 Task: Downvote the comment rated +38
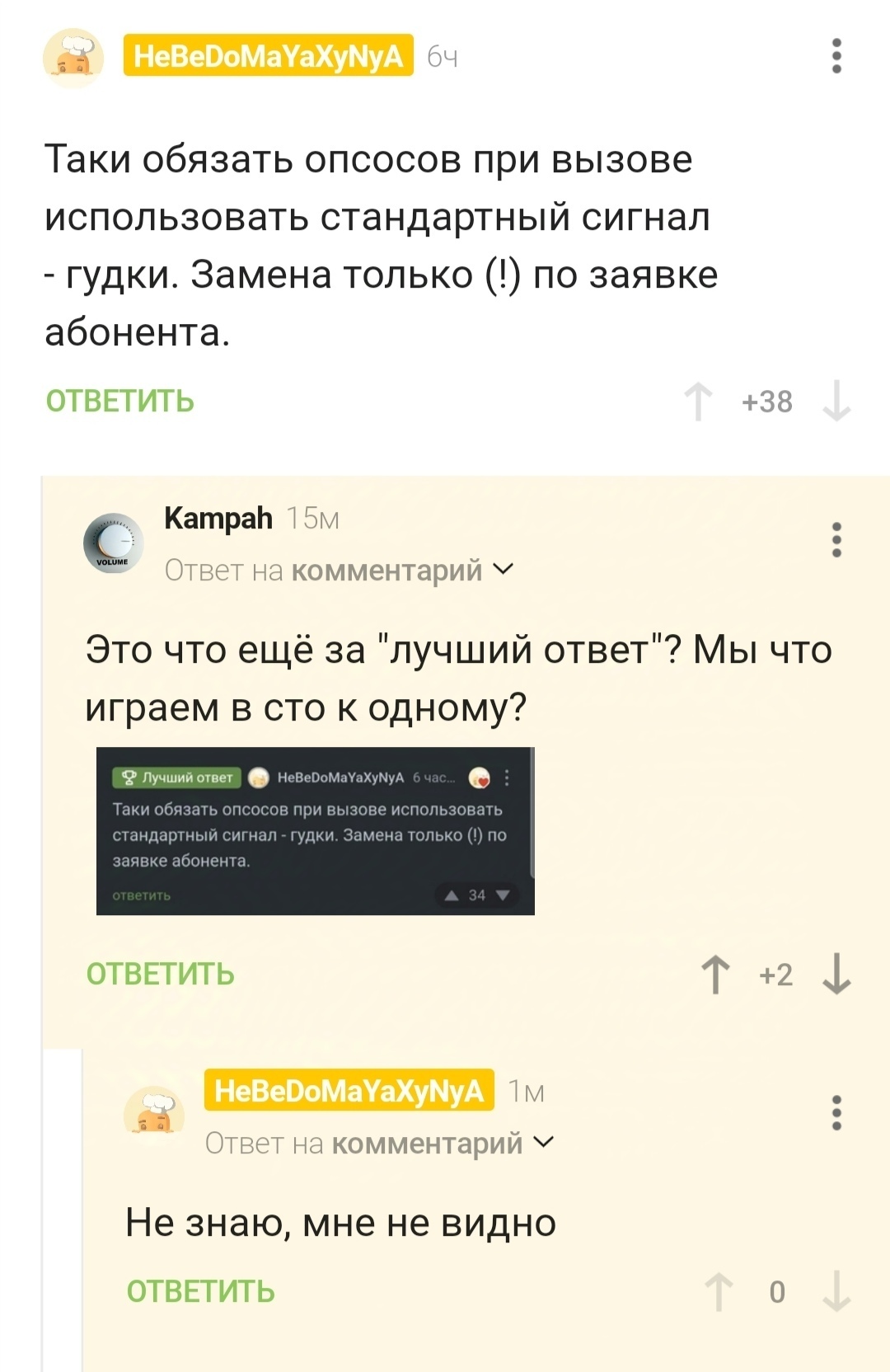pos(836,402)
